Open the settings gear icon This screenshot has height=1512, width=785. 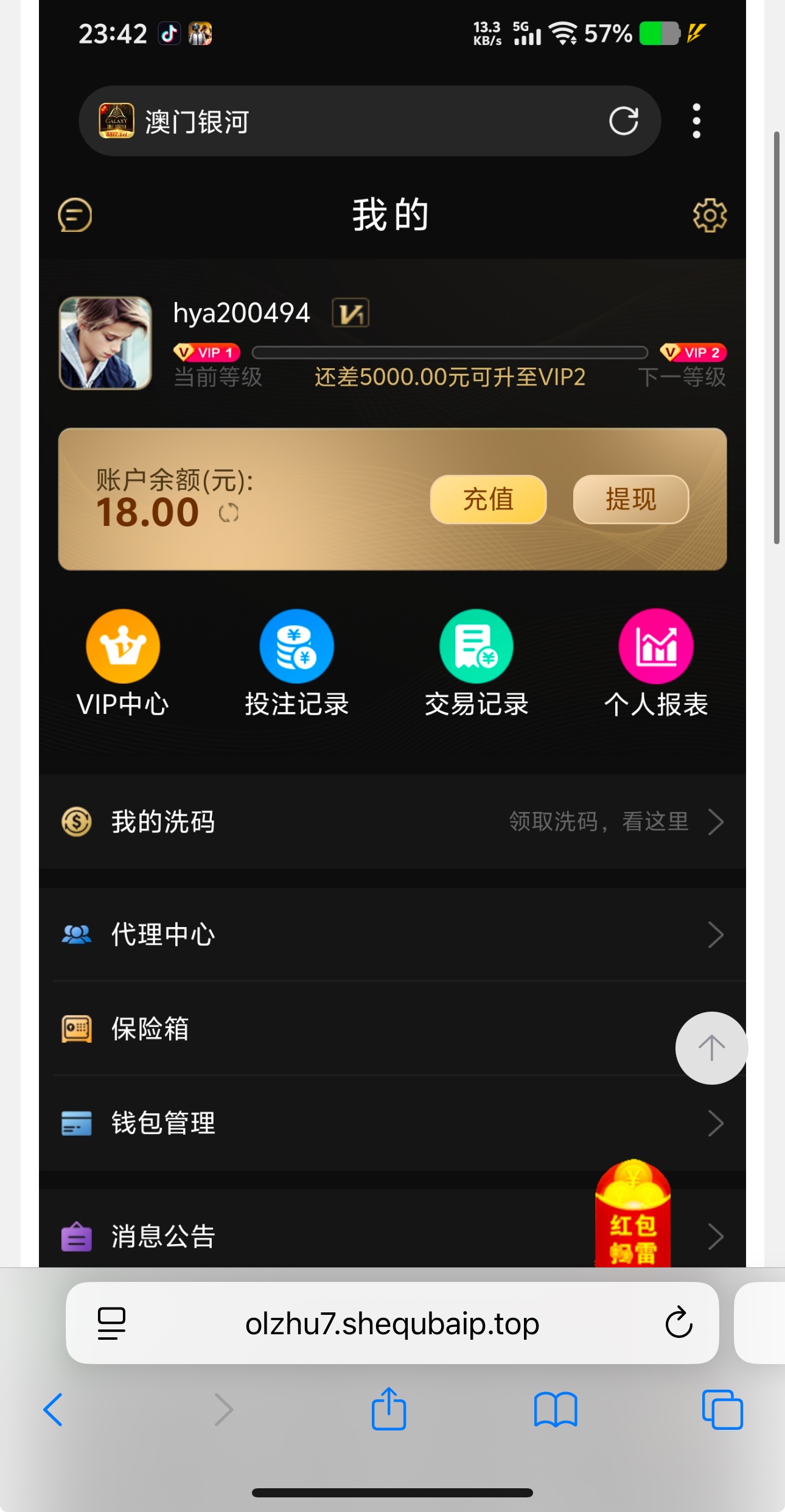pos(710,215)
